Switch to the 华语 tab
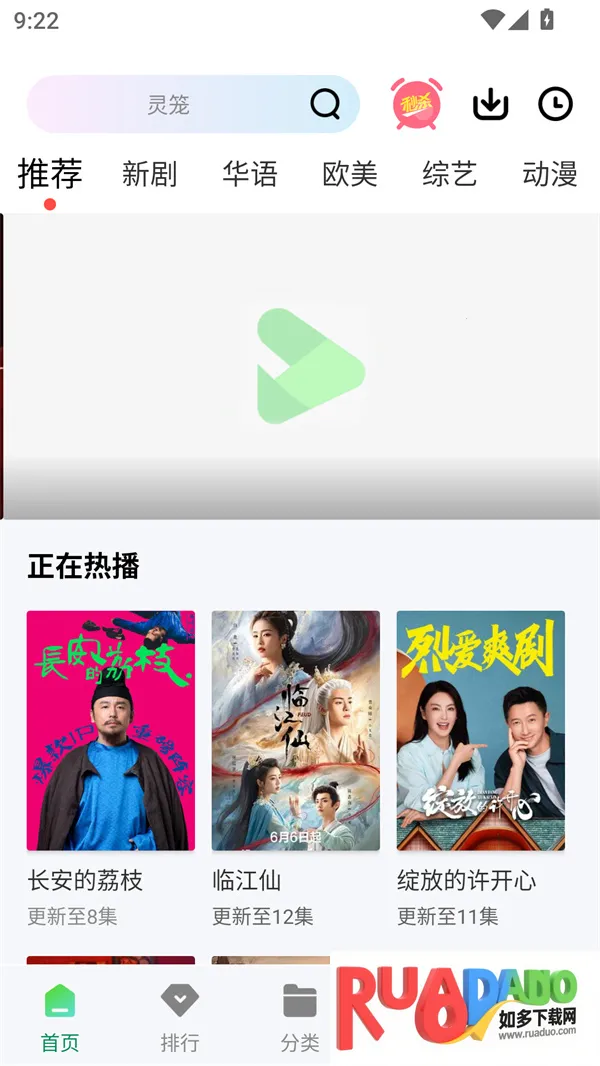600x1066 pixels. [249, 174]
